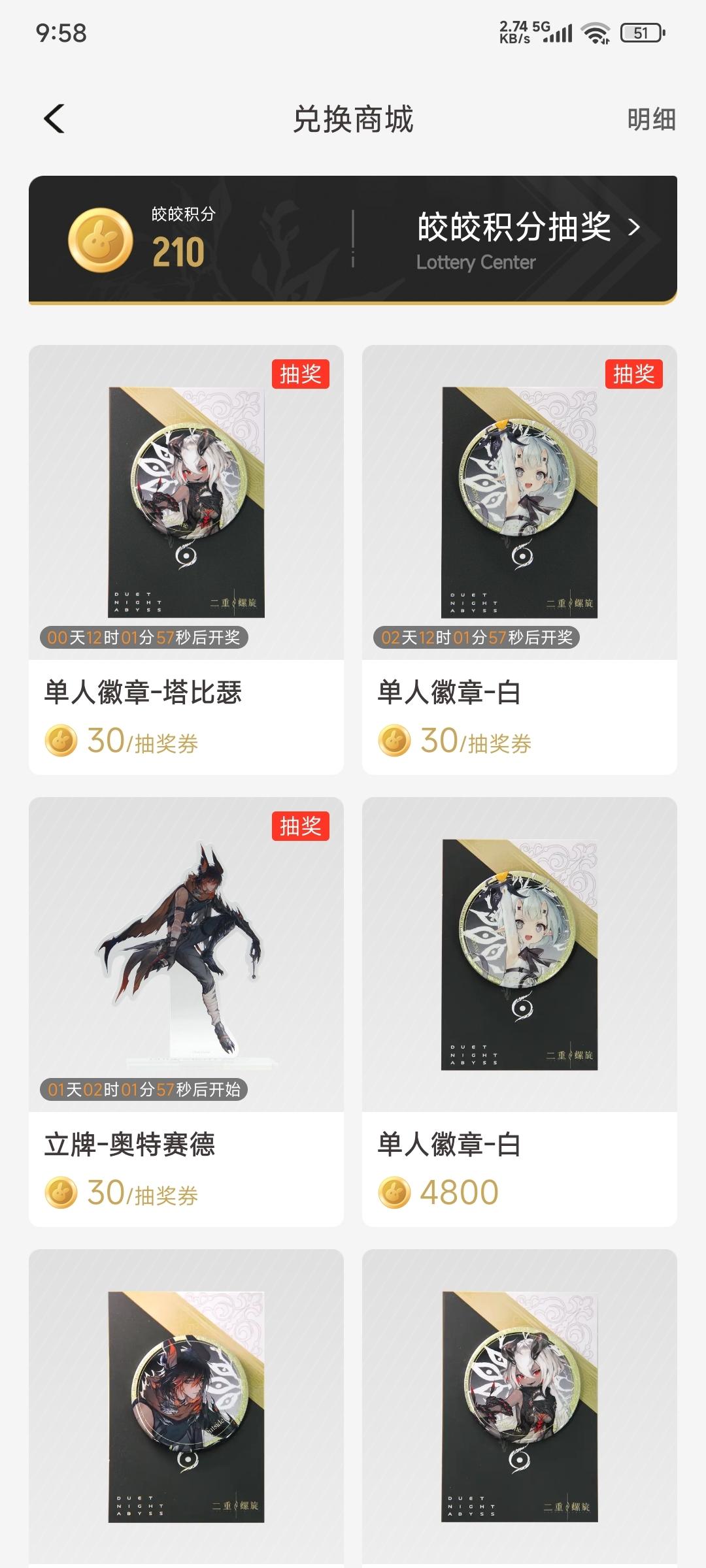View the 立牌-奥特赛德 lottery item

tap(186, 1011)
